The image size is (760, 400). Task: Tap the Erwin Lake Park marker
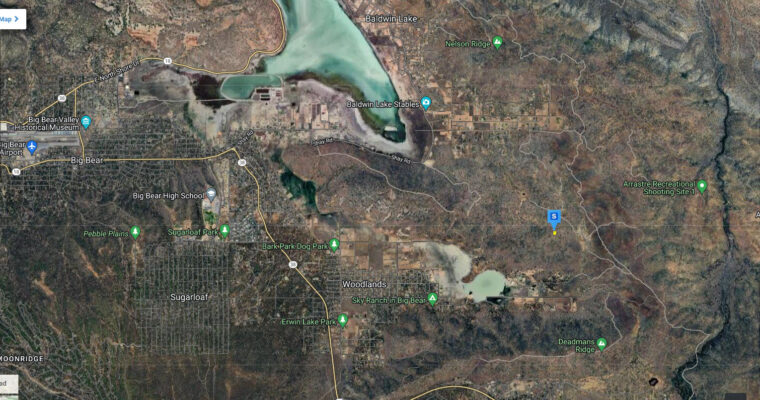click(x=342, y=320)
